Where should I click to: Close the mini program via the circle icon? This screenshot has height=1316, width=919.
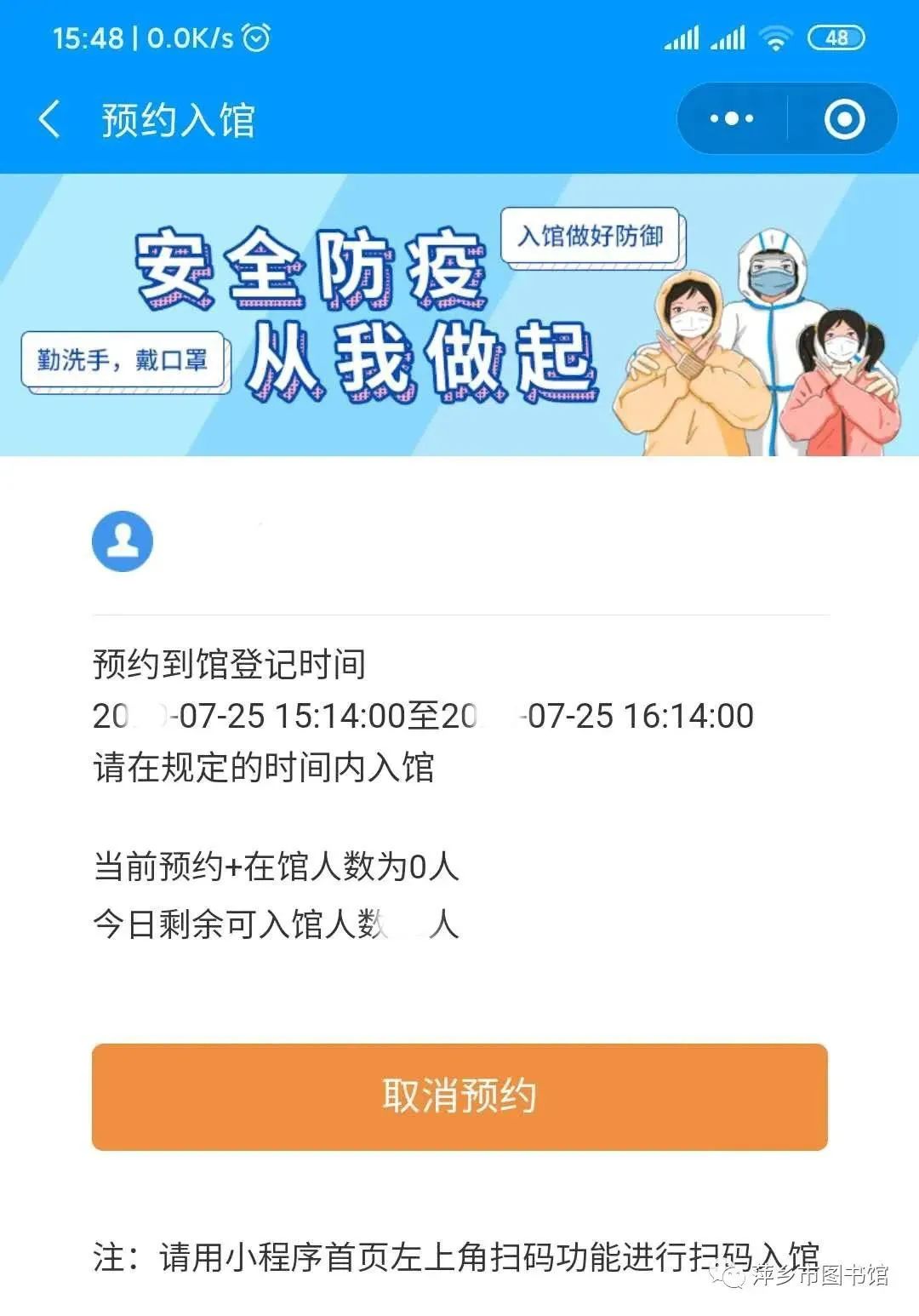pyautogui.click(x=844, y=119)
